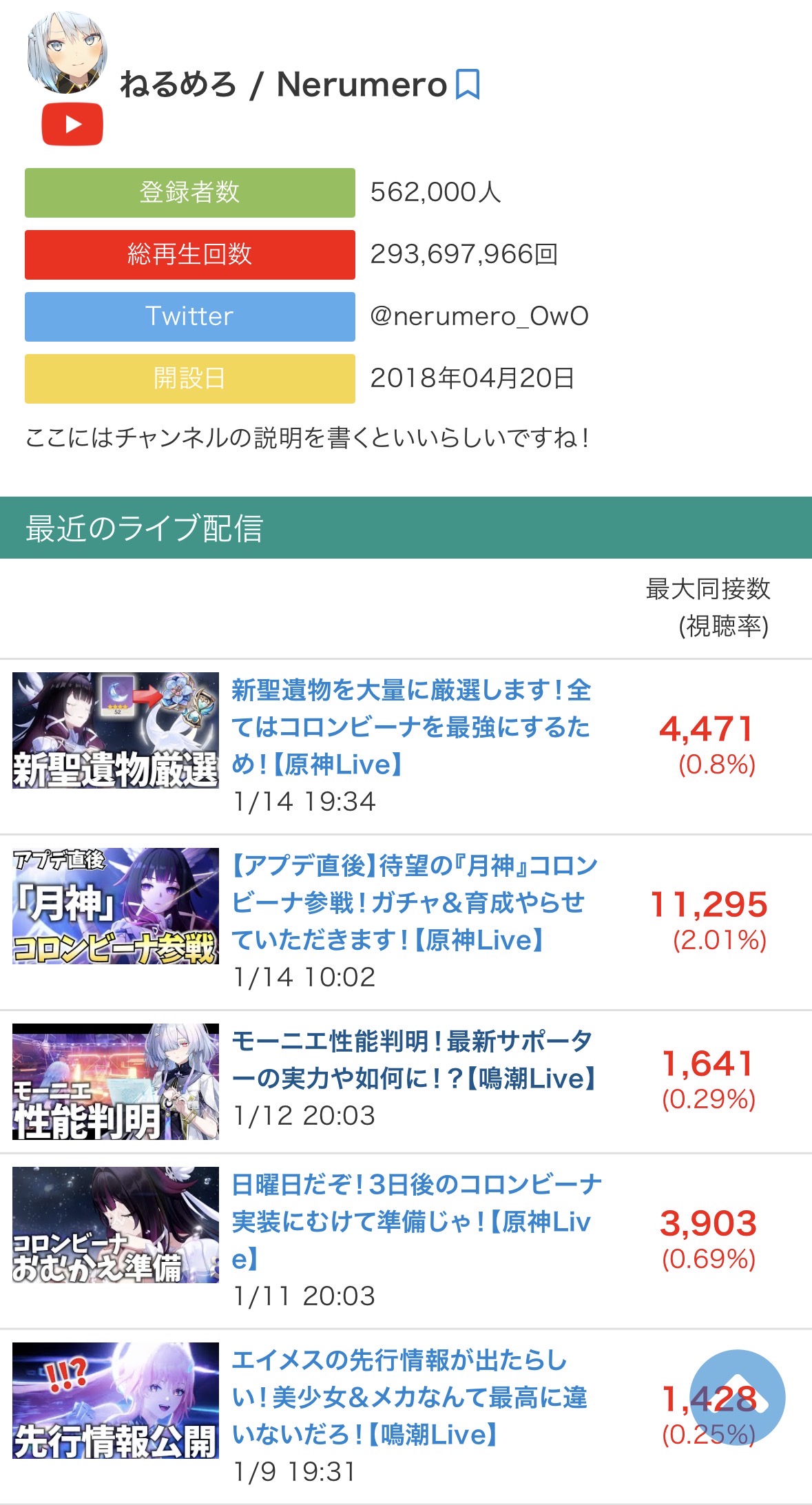Tap the 先行情報公開 thumbnail

coord(116,1400)
